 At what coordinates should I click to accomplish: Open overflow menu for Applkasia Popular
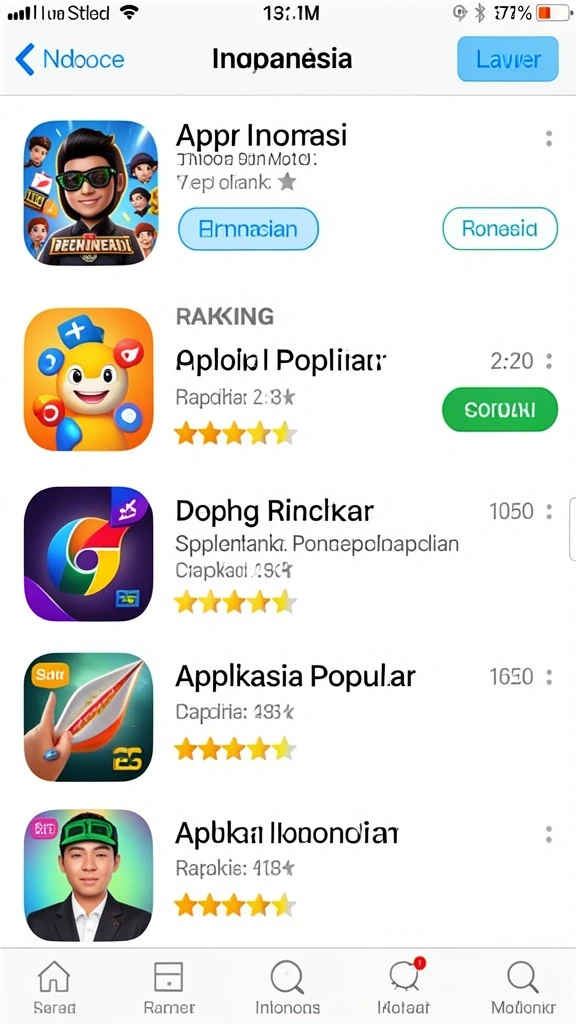point(549,677)
